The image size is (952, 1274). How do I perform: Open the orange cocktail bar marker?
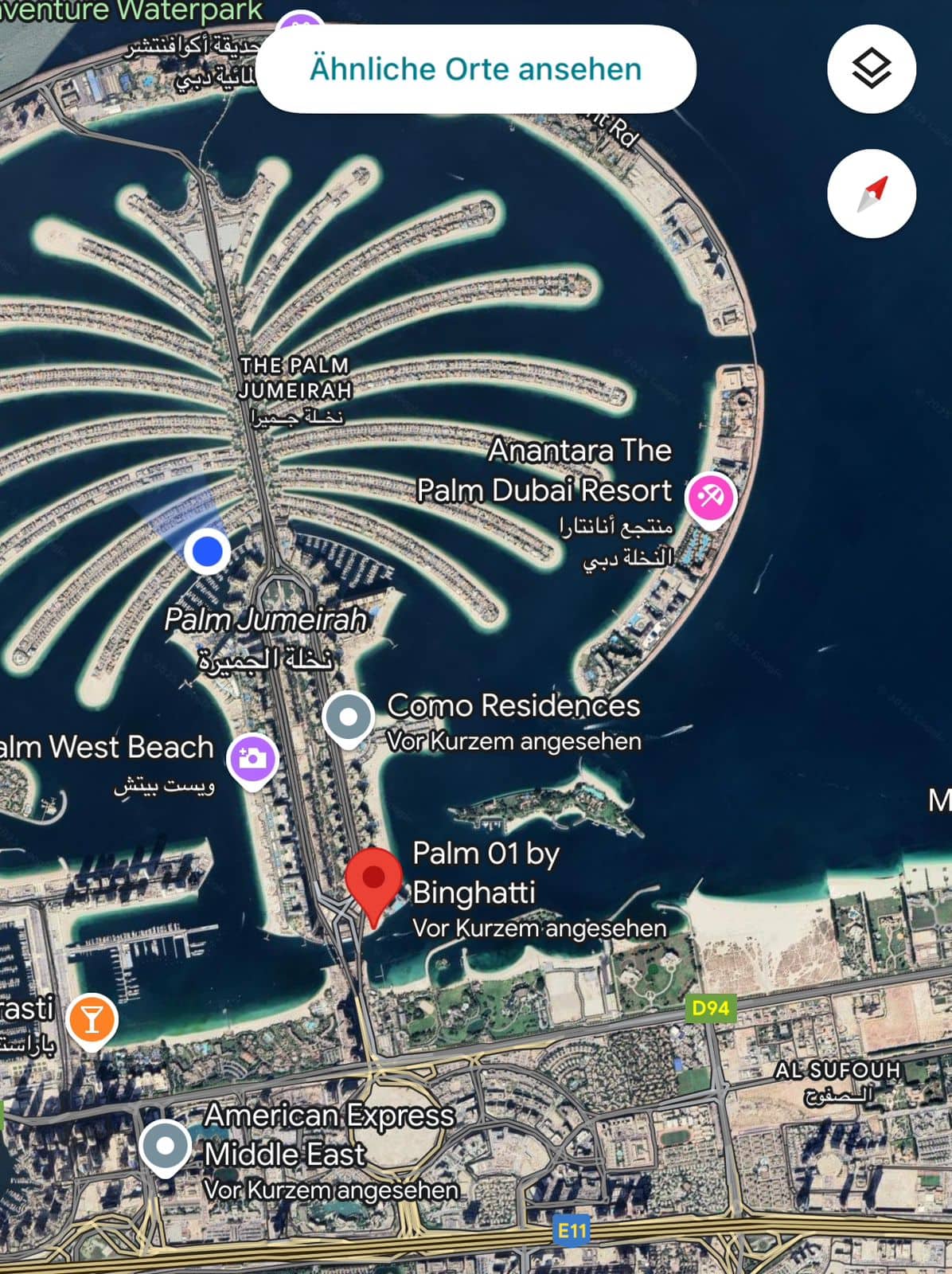[x=92, y=1019]
